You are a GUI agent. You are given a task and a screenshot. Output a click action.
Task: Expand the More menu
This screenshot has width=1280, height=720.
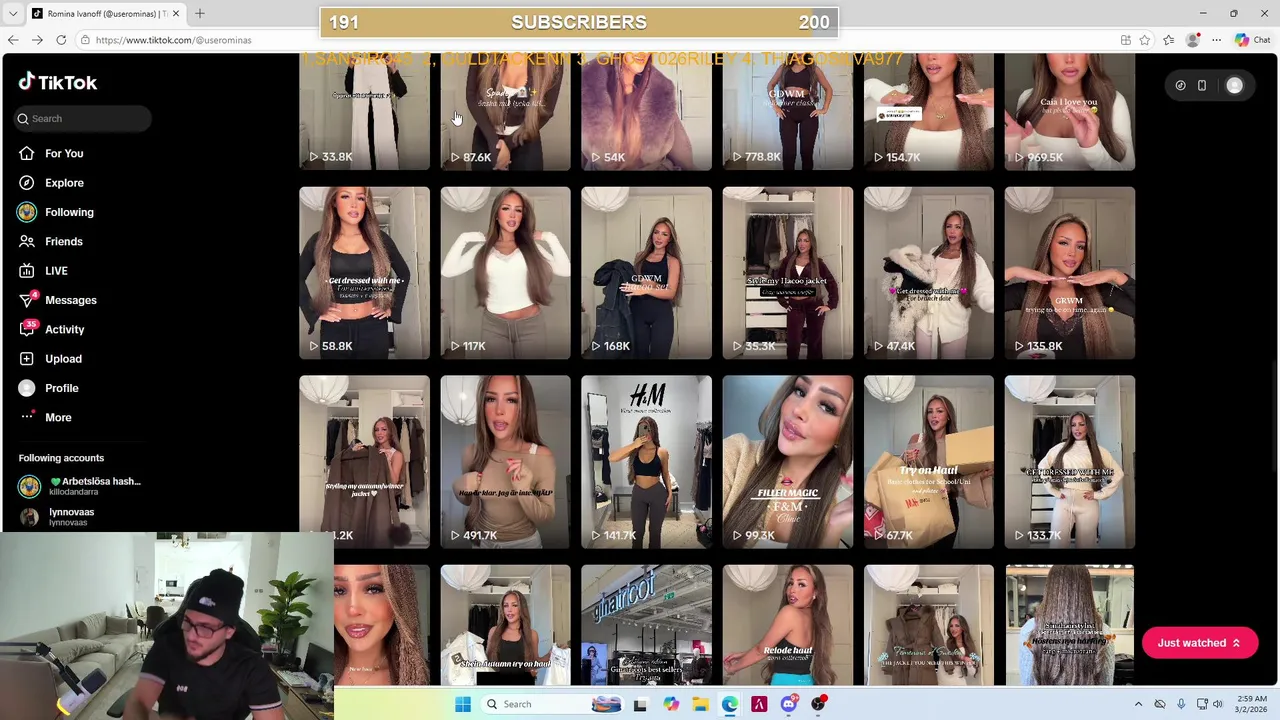tap(58, 417)
